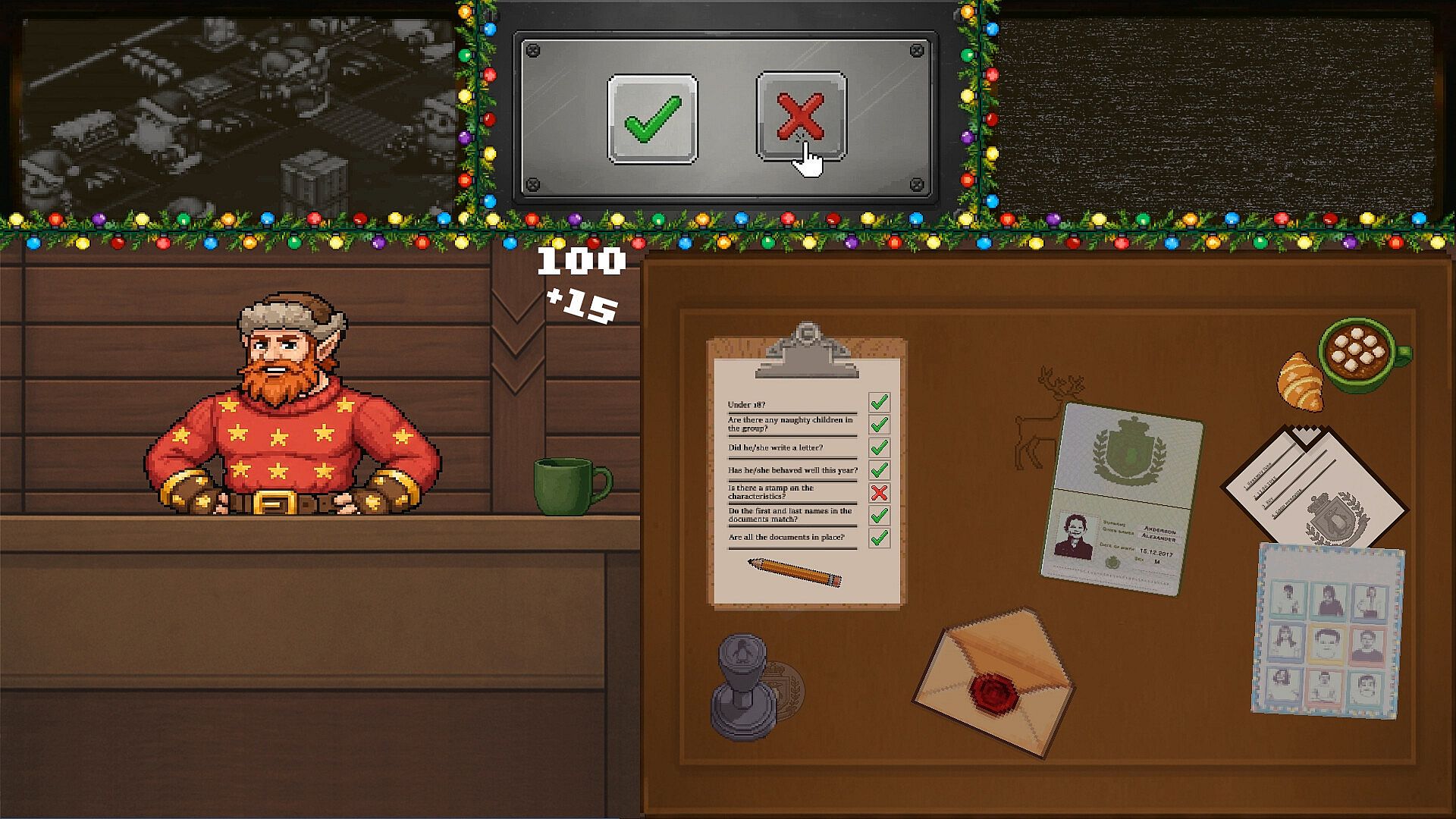This screenshot has width=1456, height=819.
Task: Approve with the green checkmark button
Action: coord(652,119)
